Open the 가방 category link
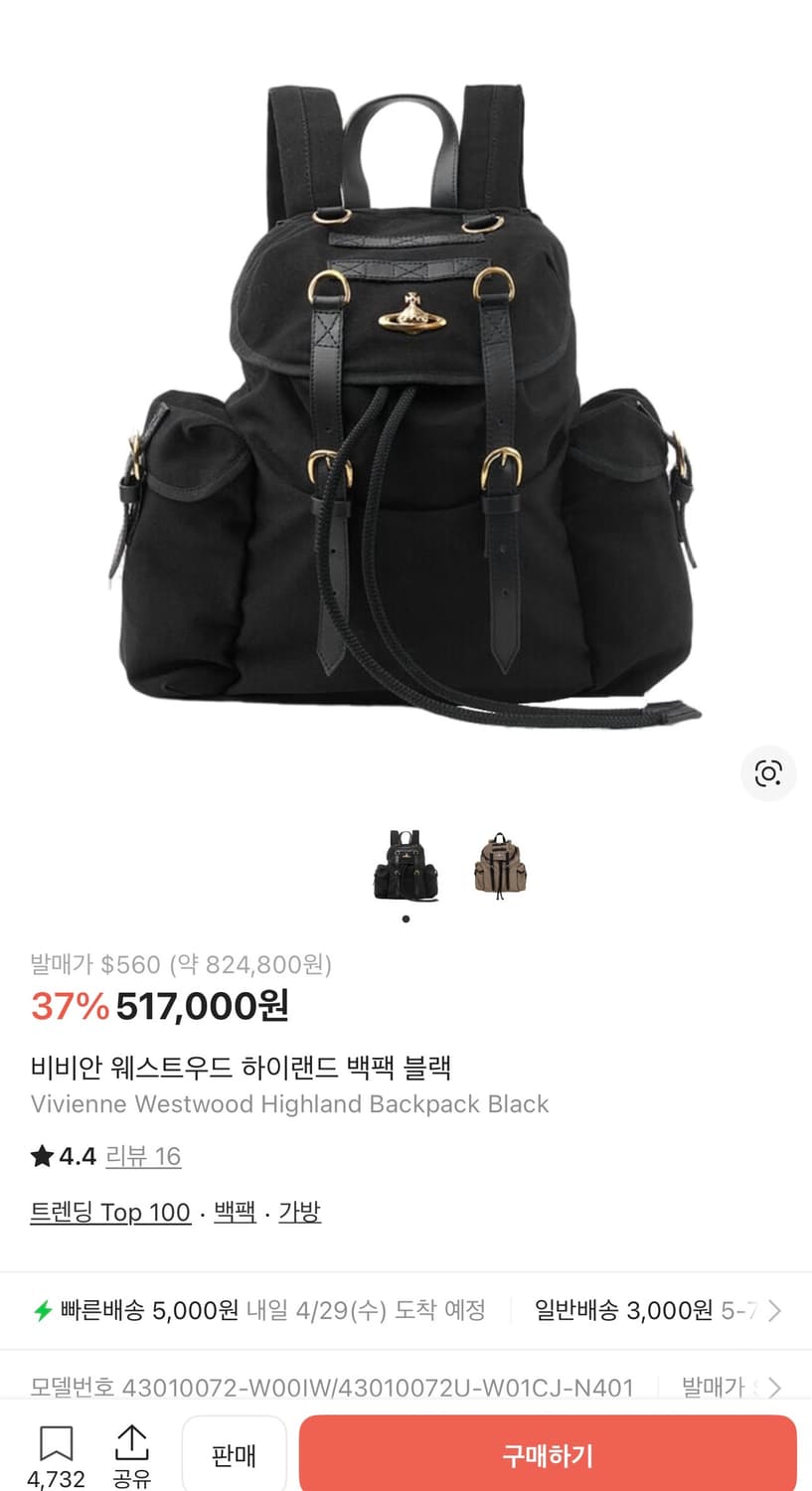The image size is (812, 1491). (x=300, y=1212)
